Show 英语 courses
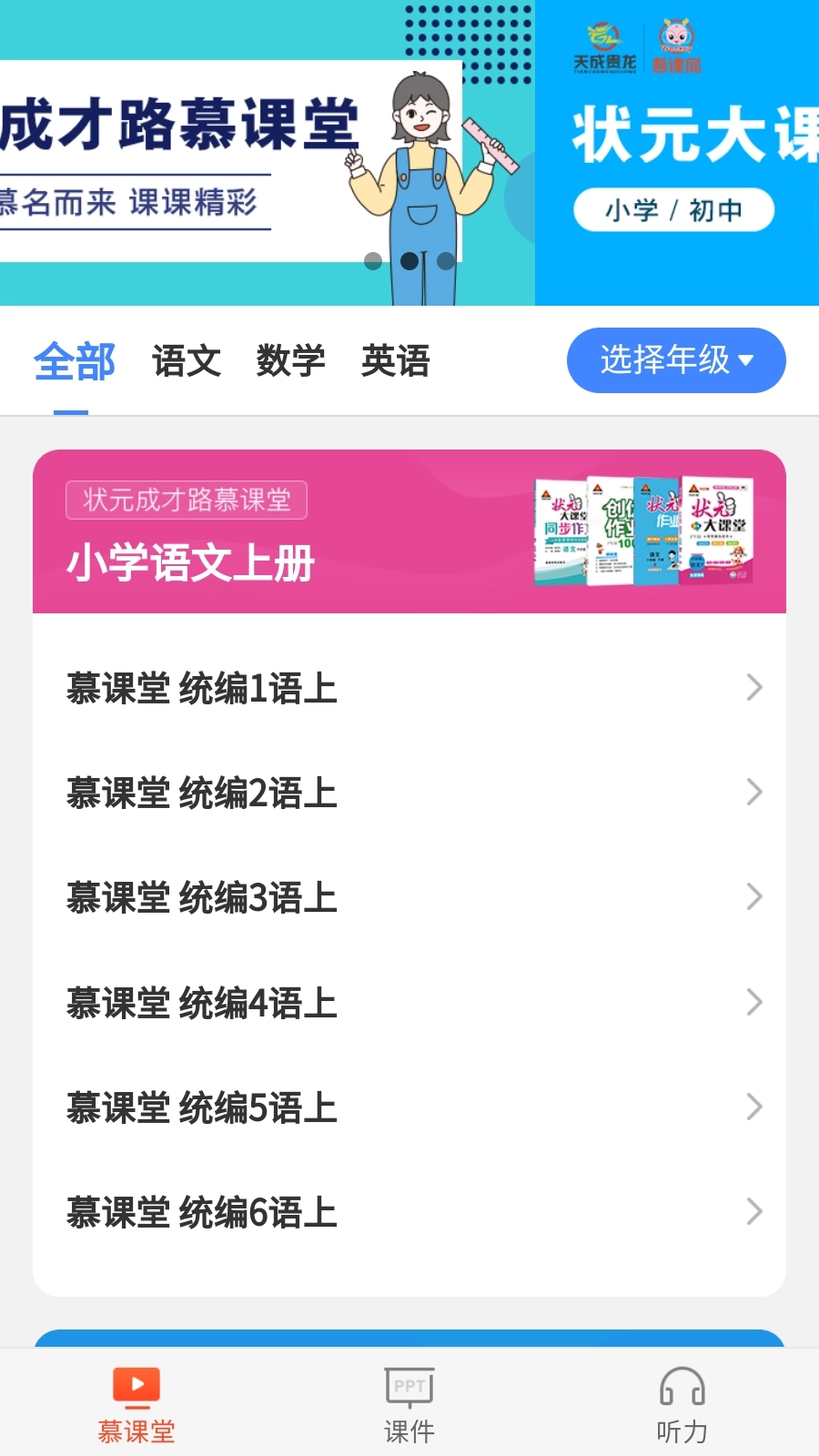This screenshot has height=1456, width=819. (396, 361)
